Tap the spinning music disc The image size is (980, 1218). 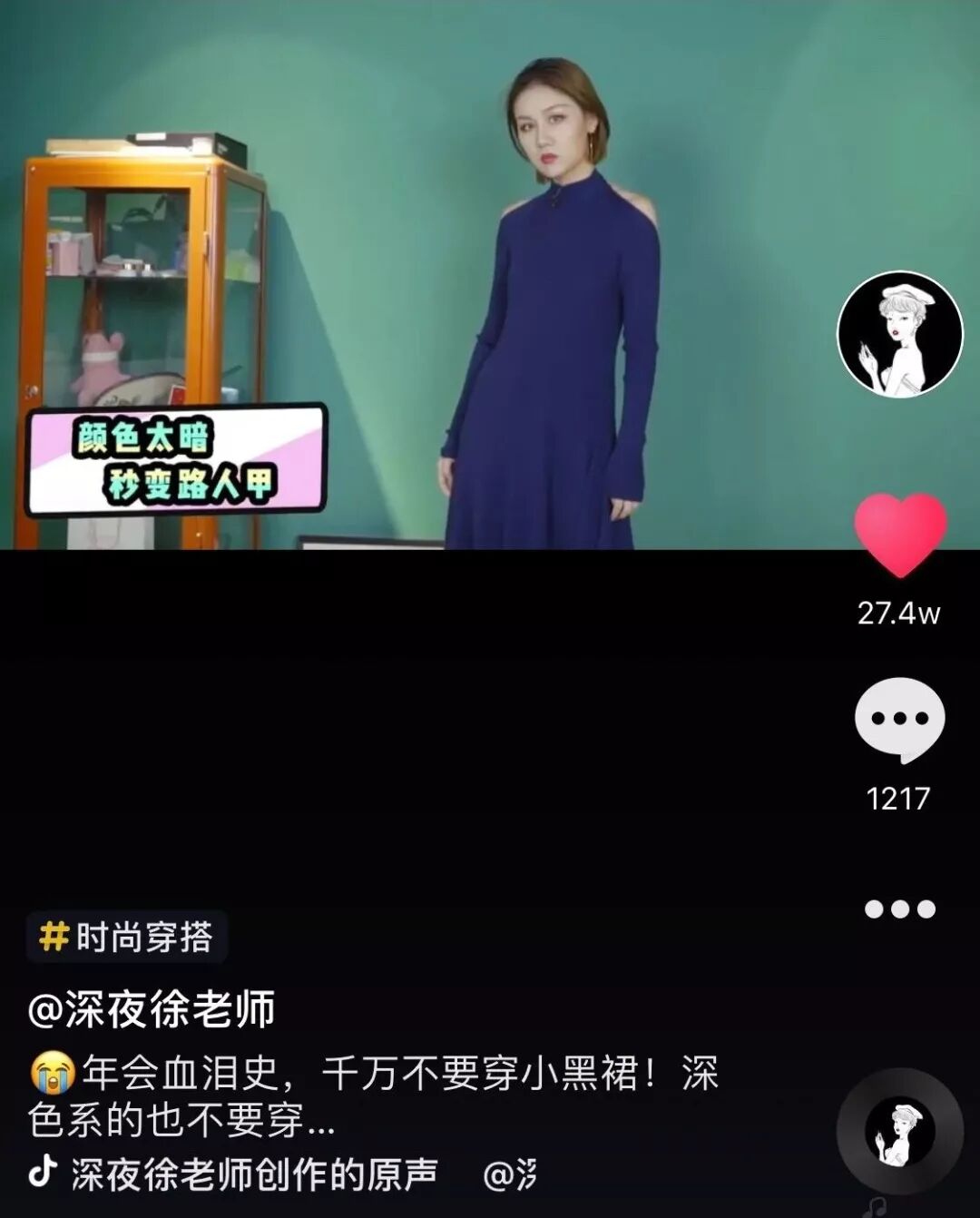click(899, 1132)
